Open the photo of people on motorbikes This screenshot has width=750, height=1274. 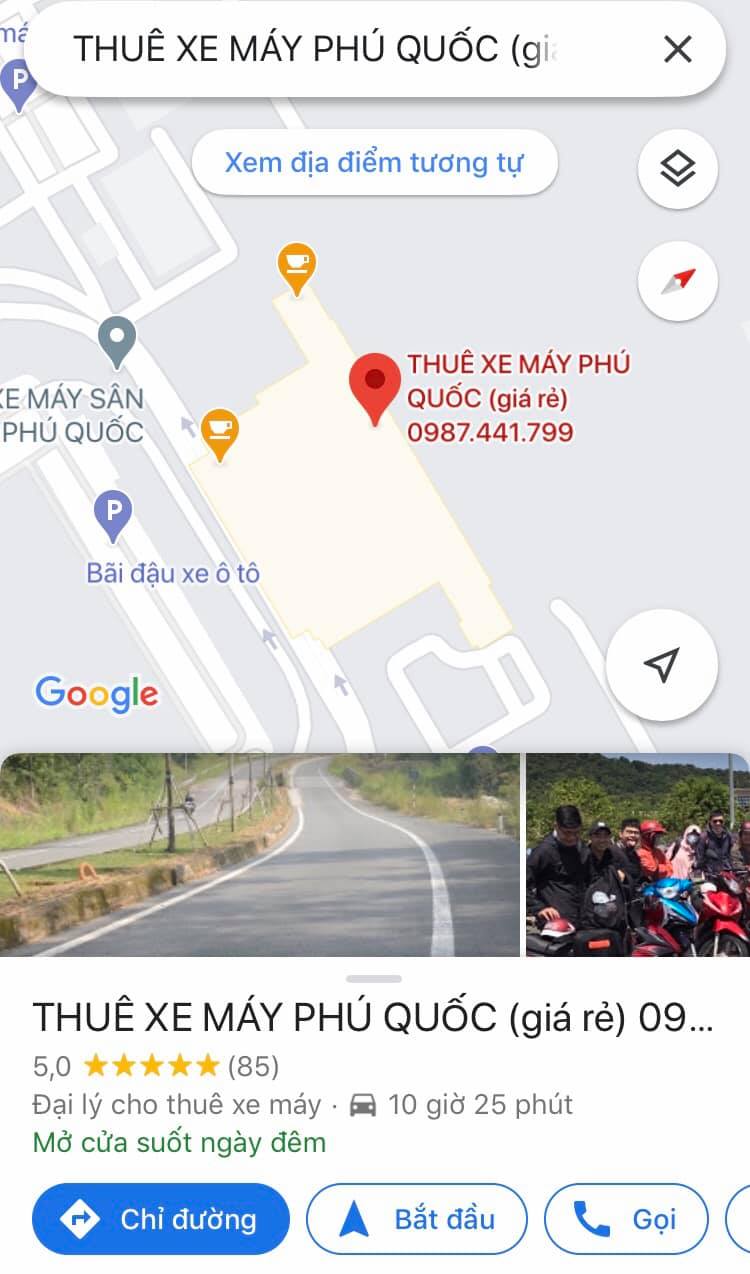[x=638, y=855]
